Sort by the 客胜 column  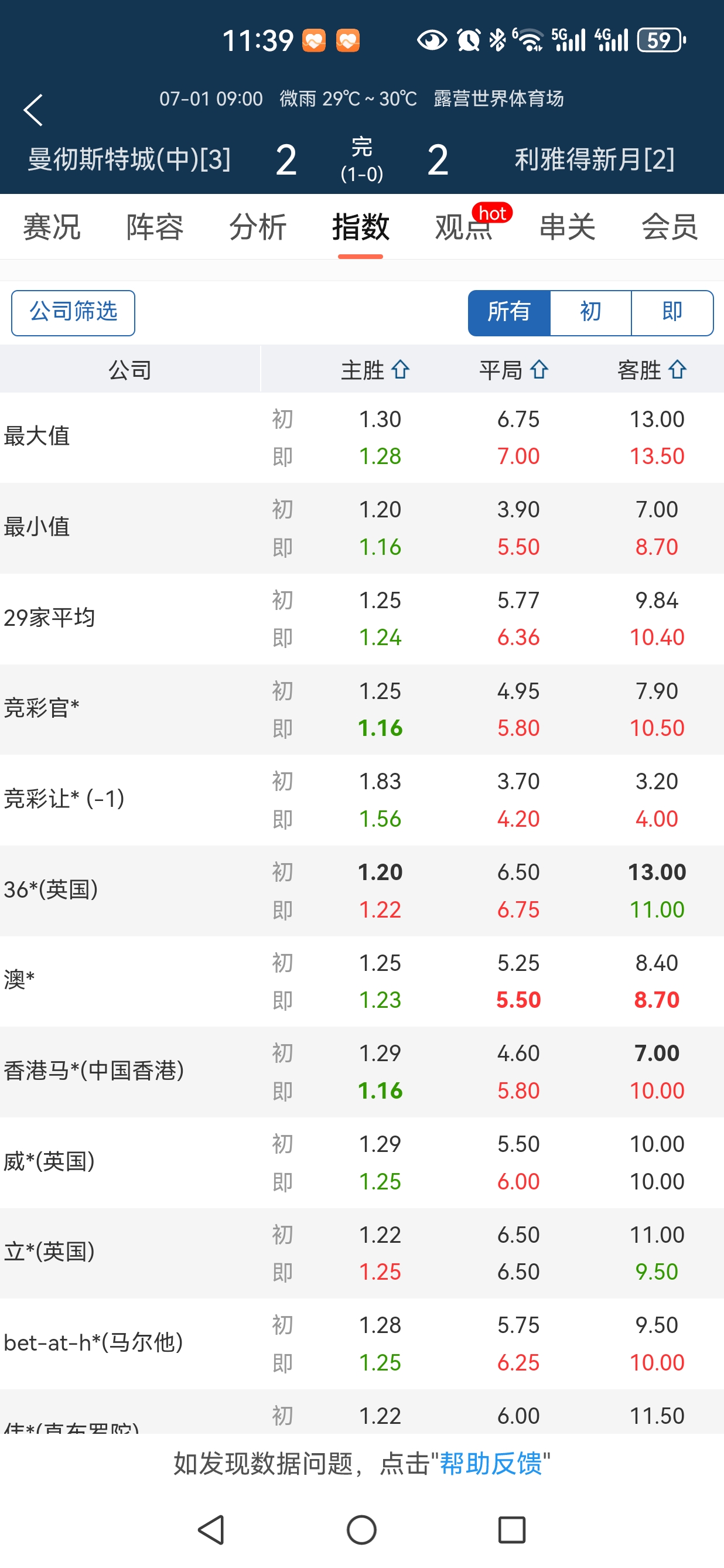coord(651,370)
